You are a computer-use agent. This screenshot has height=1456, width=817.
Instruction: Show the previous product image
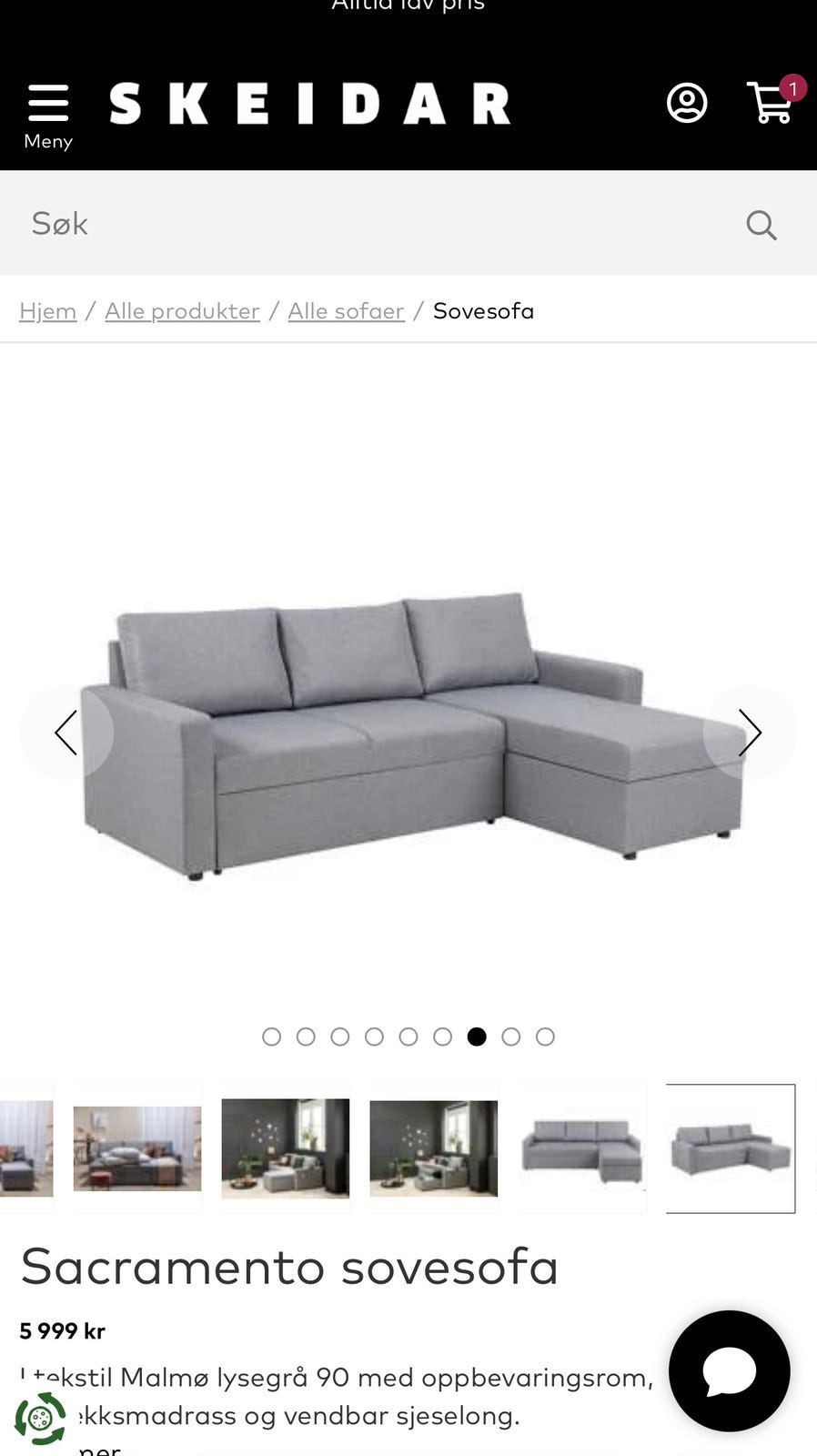click(x=66, y=733)
